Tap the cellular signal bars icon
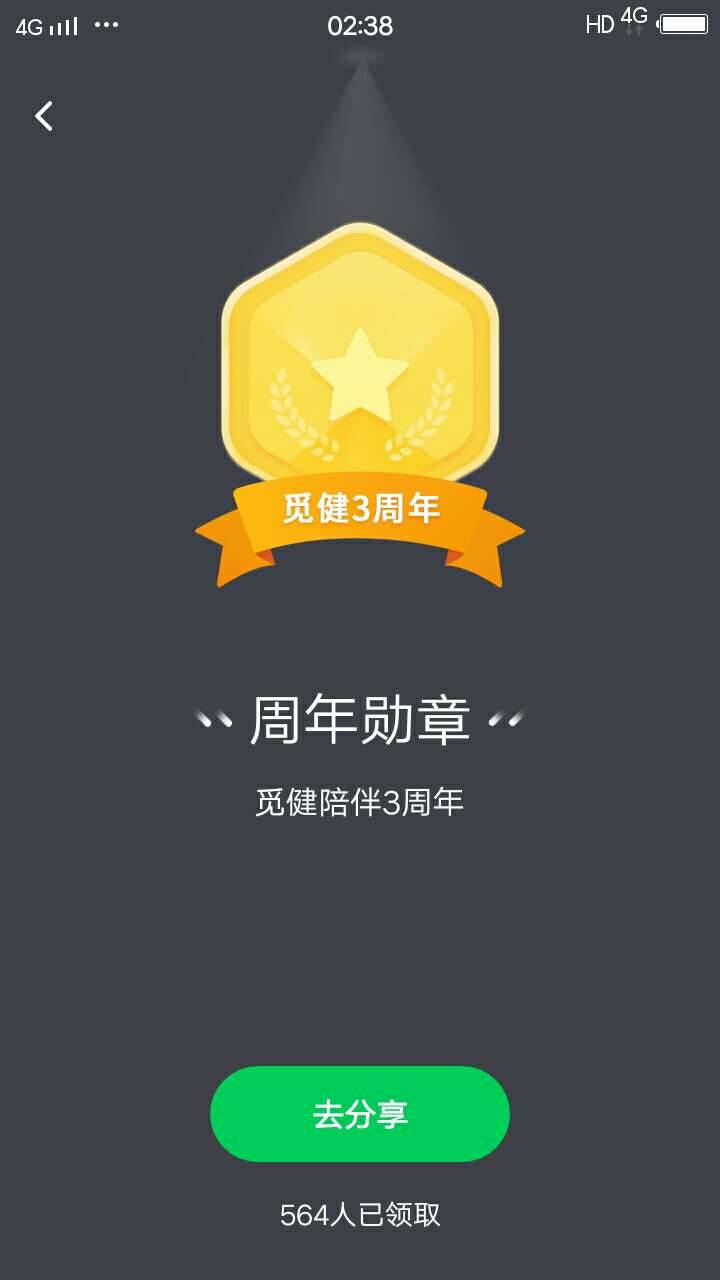720x1280 pixels. click(62, 24)
